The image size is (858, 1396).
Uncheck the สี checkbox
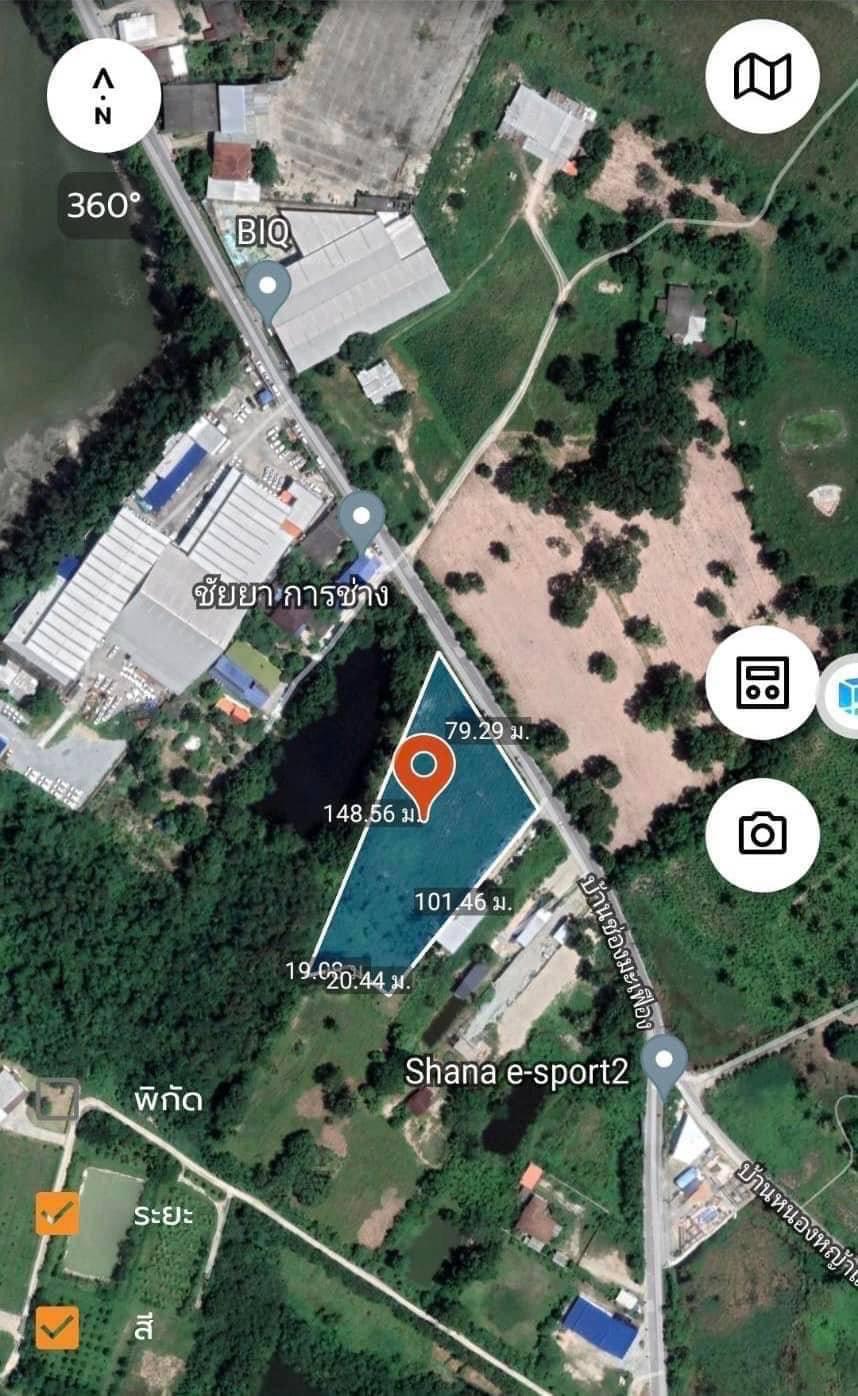(57, 1327)
